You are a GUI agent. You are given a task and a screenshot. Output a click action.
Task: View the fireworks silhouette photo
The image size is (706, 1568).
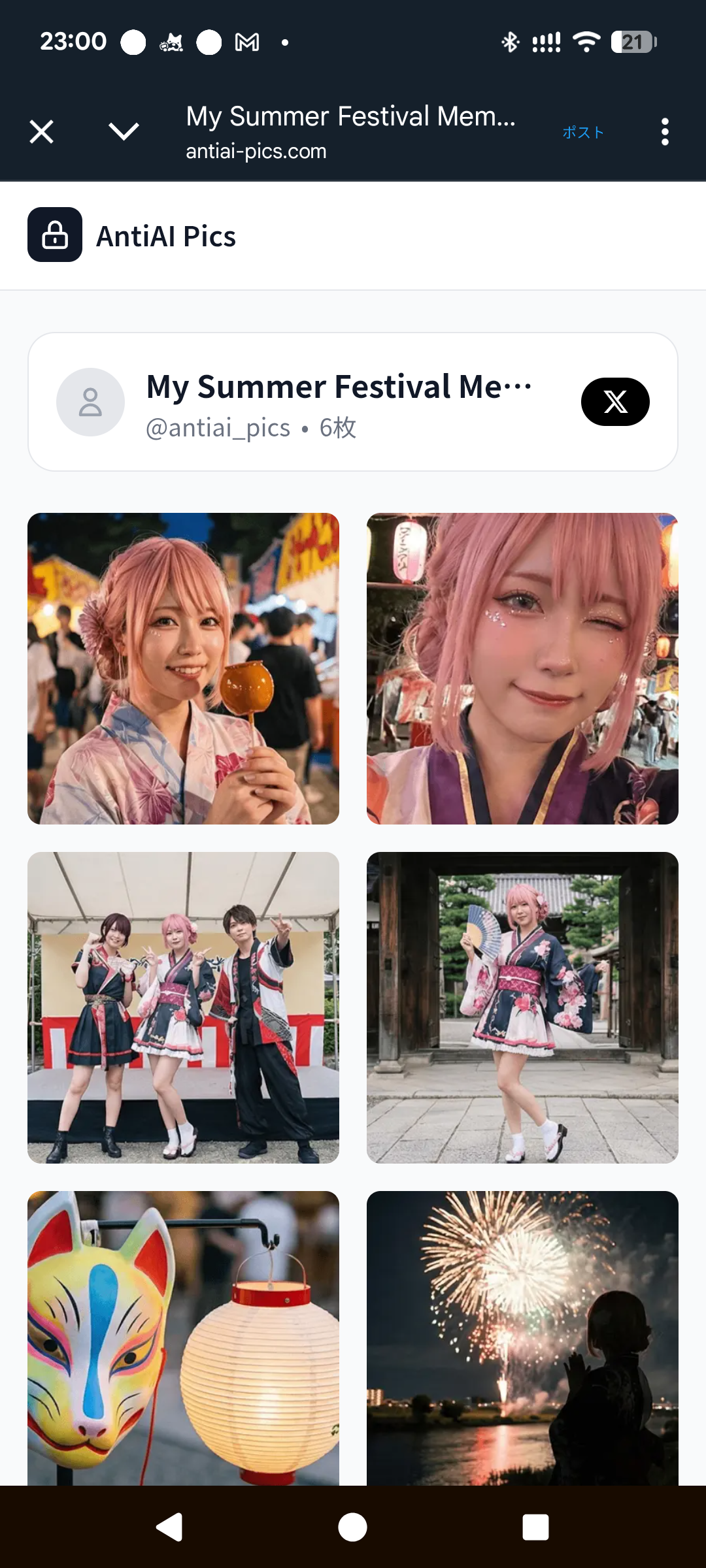pyautogui.click(x=522, y=1338)
